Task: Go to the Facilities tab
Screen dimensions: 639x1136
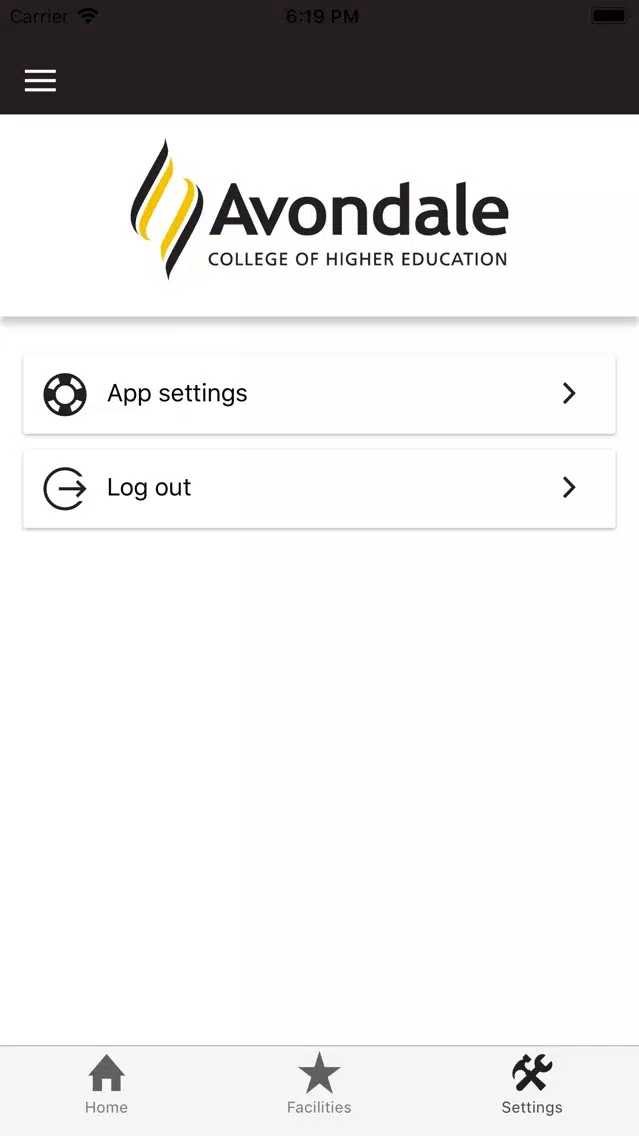Action: (x=319, y=1085)
